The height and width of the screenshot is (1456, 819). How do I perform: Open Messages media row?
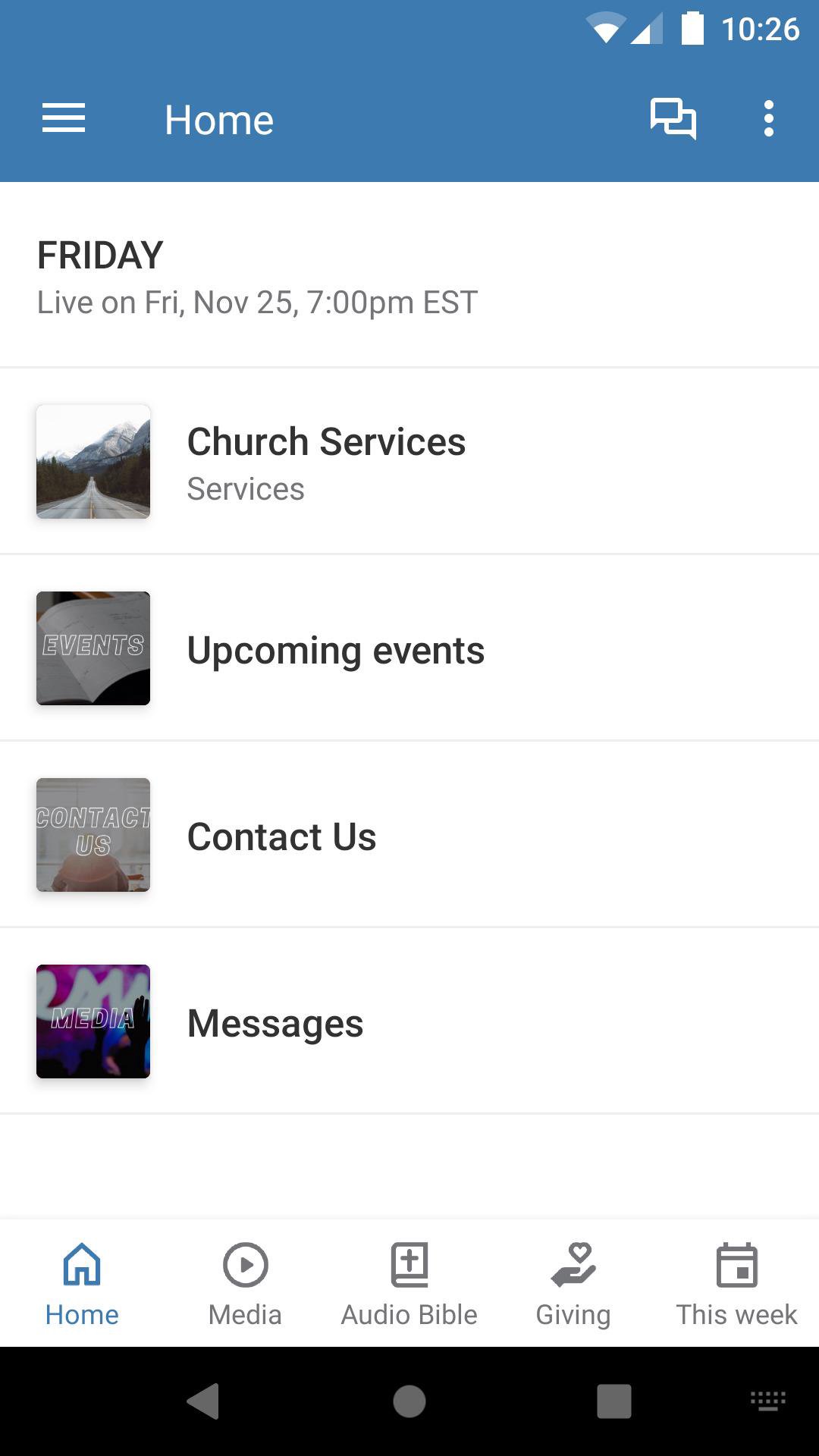pyautogui.click(x=409, y=1021)
